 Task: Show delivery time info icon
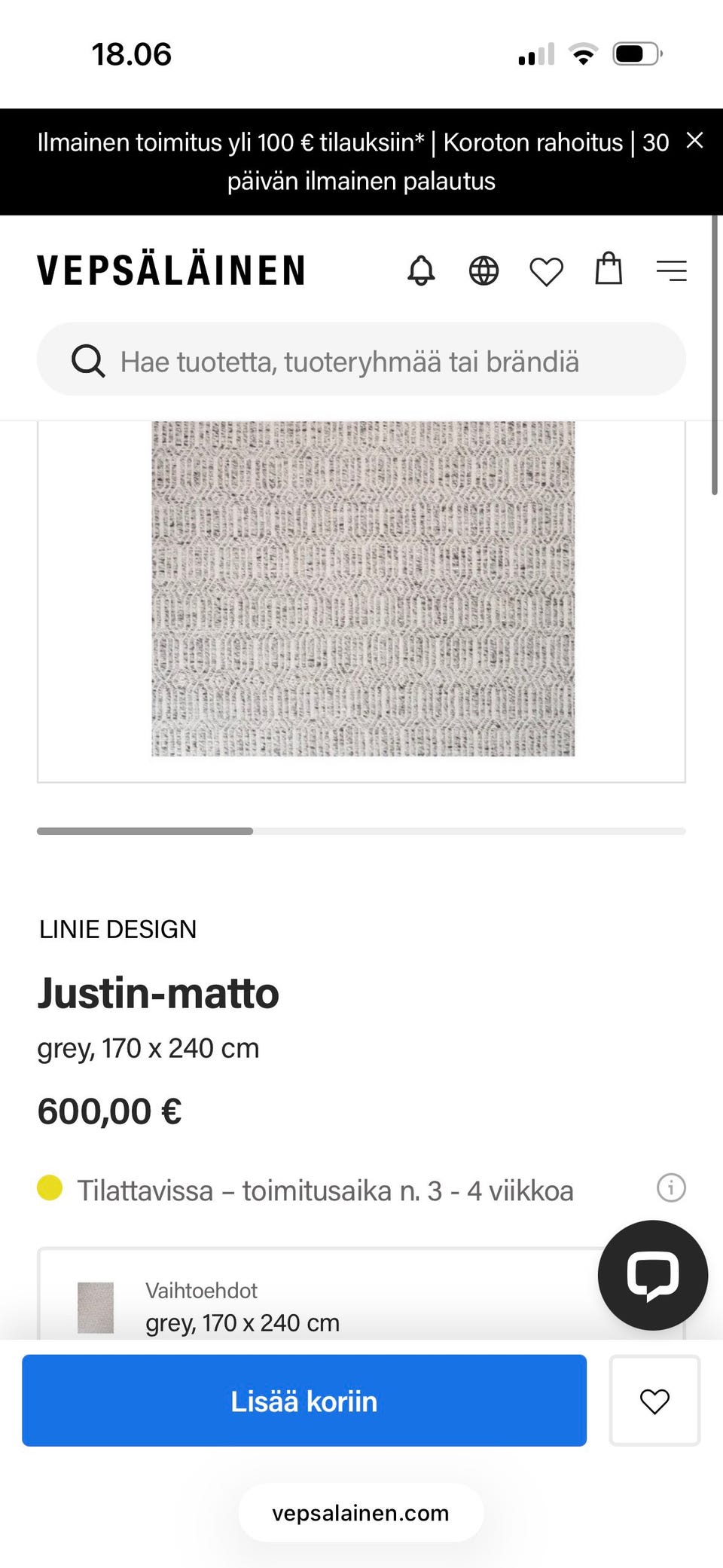(x=671, y=1188)
